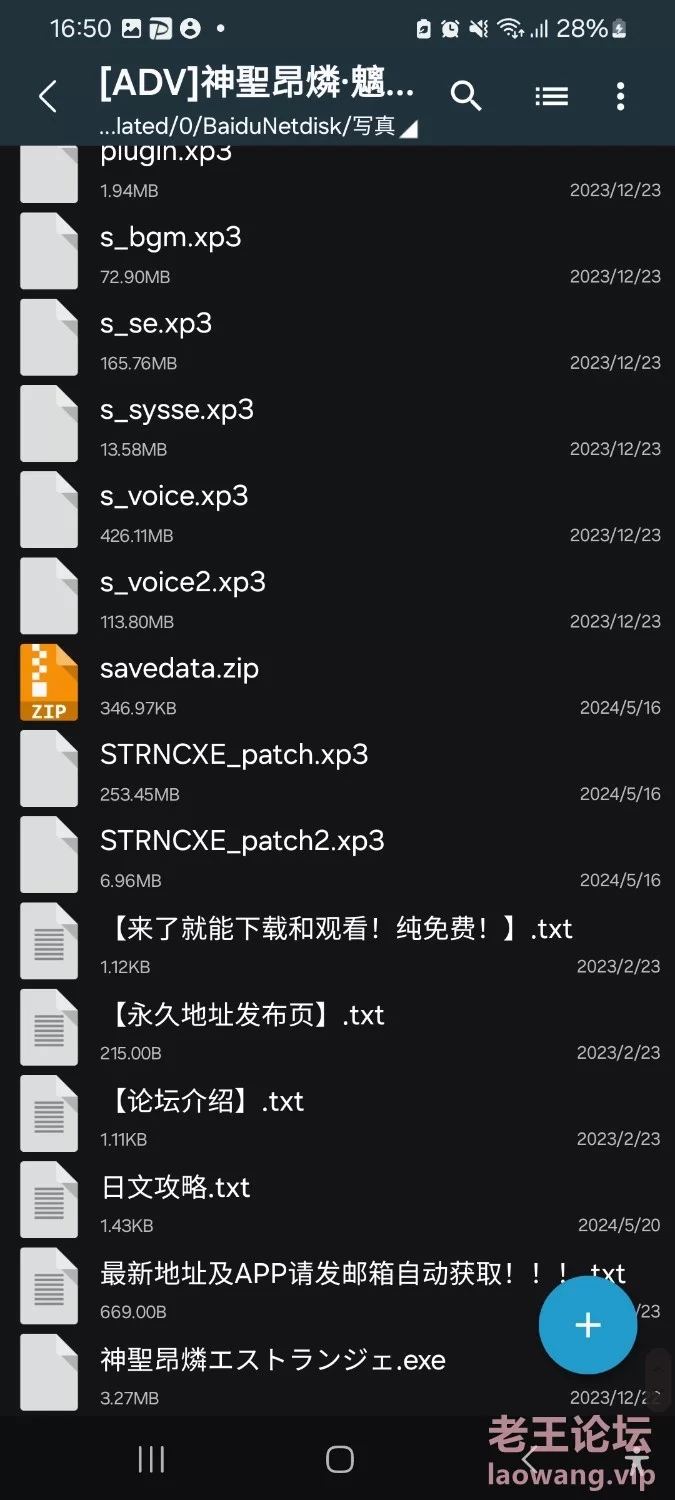The image size is (675, 1500).
Task: Select STRNCXE_patch2.xp3 file
Action: (337, 857)
